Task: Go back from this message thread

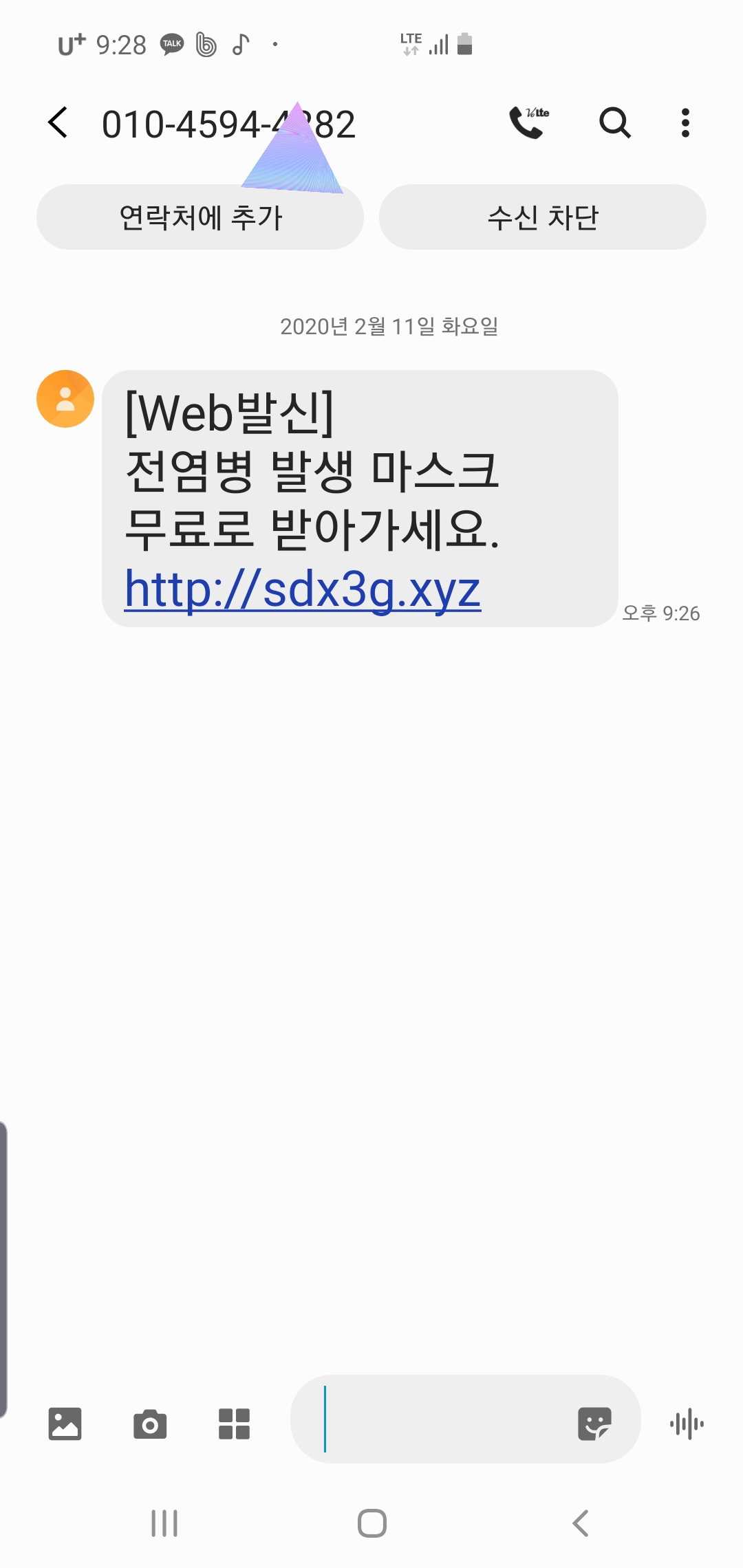Action: coord(58,123)
